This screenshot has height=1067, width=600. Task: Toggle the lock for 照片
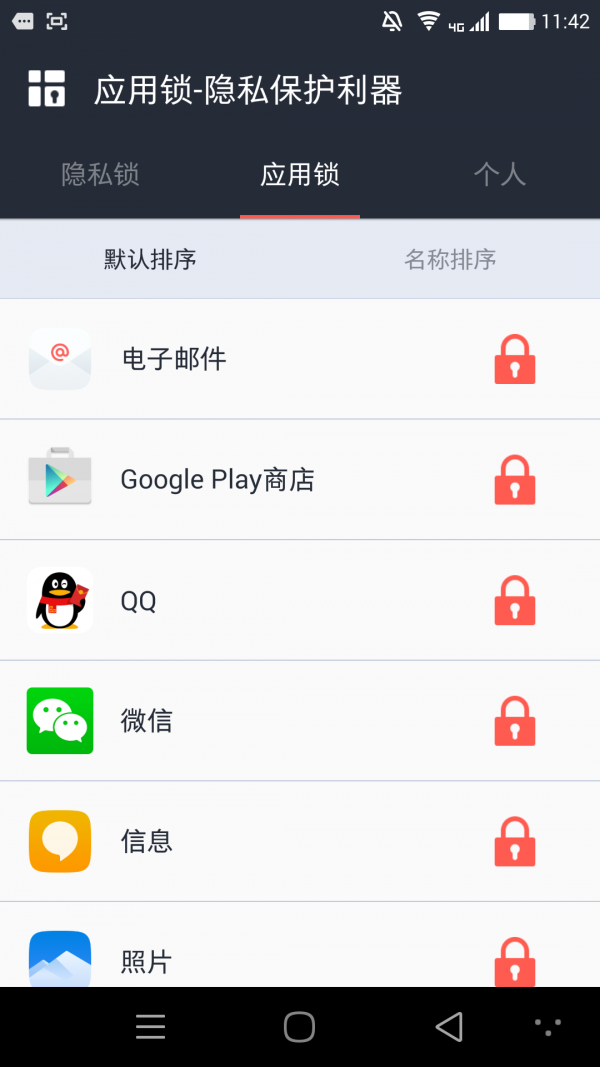tap(515, 962)
